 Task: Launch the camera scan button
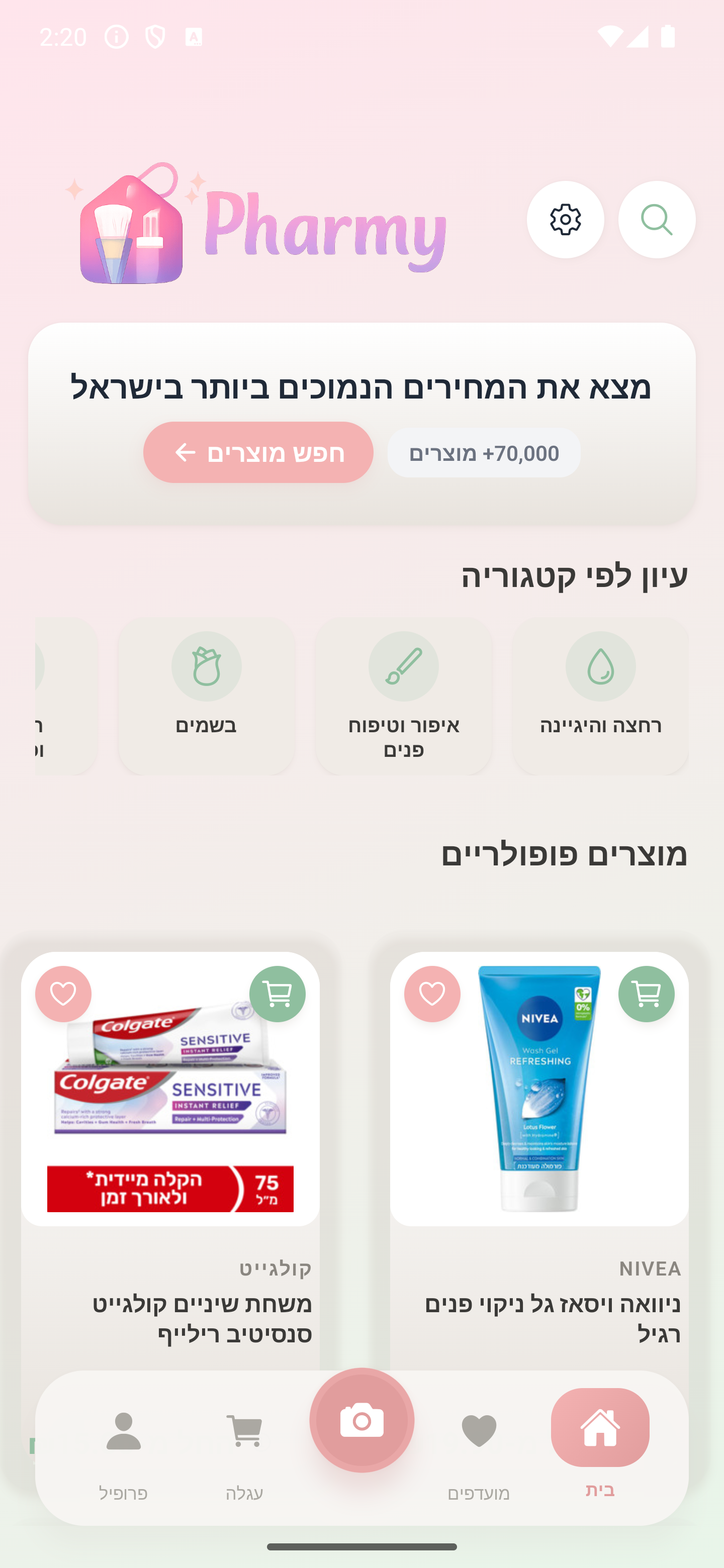pos(361,1420)
